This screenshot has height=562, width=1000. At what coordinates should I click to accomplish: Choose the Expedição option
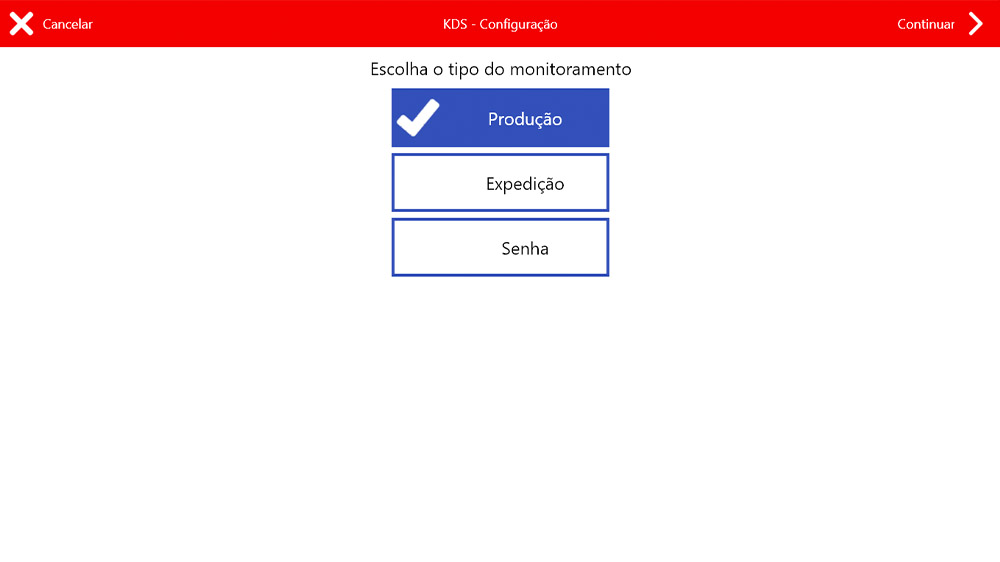pyautogui.click(x=500, y=183)
